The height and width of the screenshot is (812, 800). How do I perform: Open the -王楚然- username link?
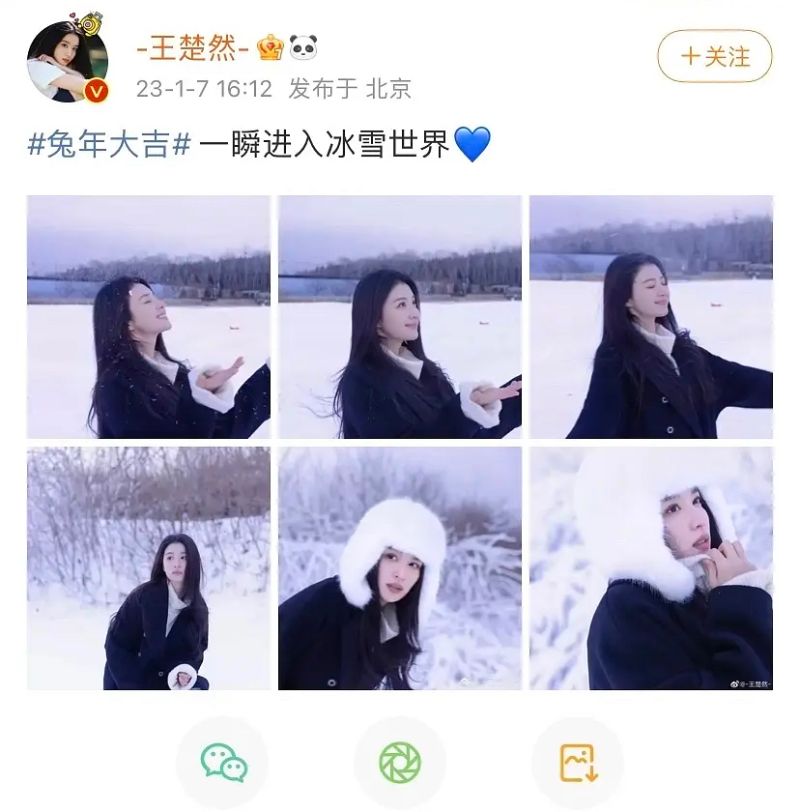pyautogui.click(x=191, y=47)
